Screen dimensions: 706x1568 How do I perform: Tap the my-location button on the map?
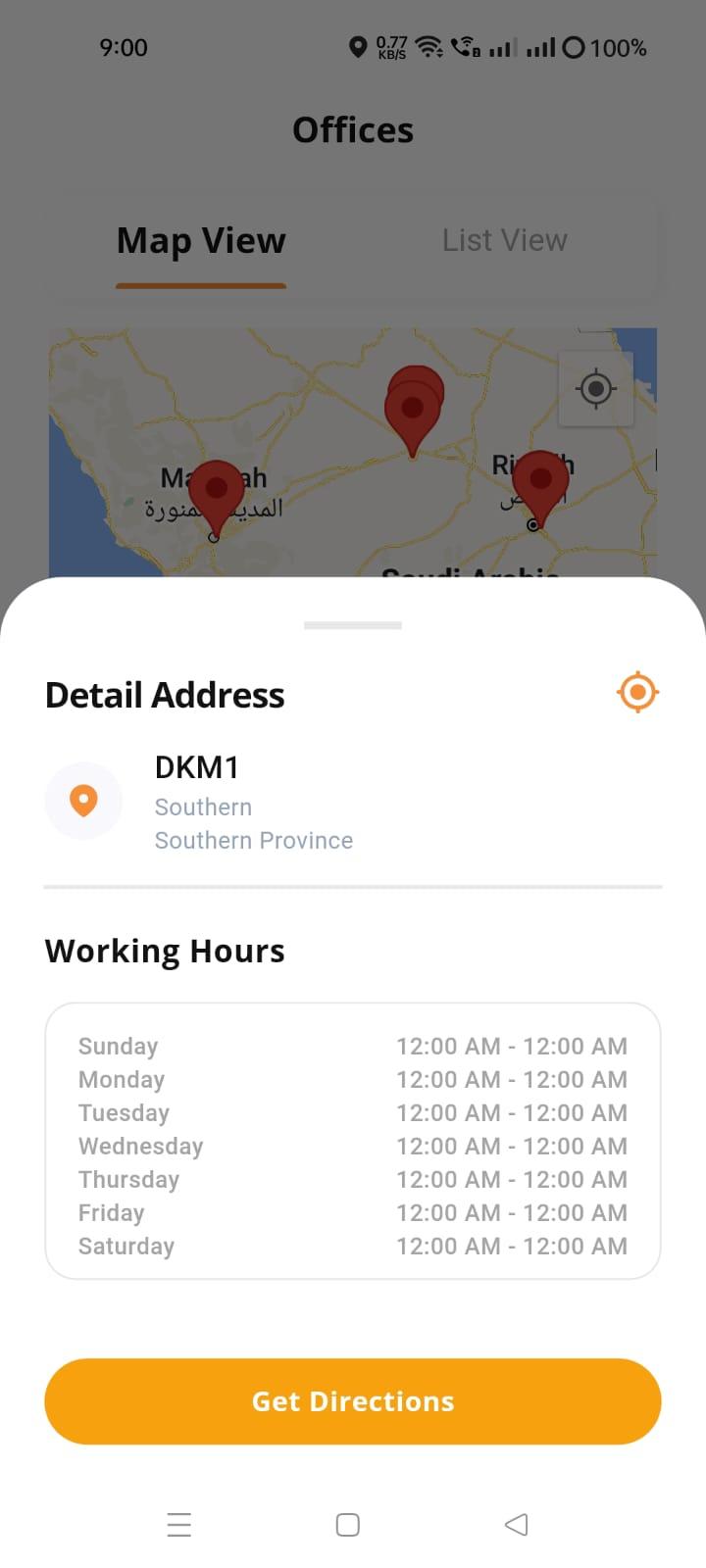(595, 389)
